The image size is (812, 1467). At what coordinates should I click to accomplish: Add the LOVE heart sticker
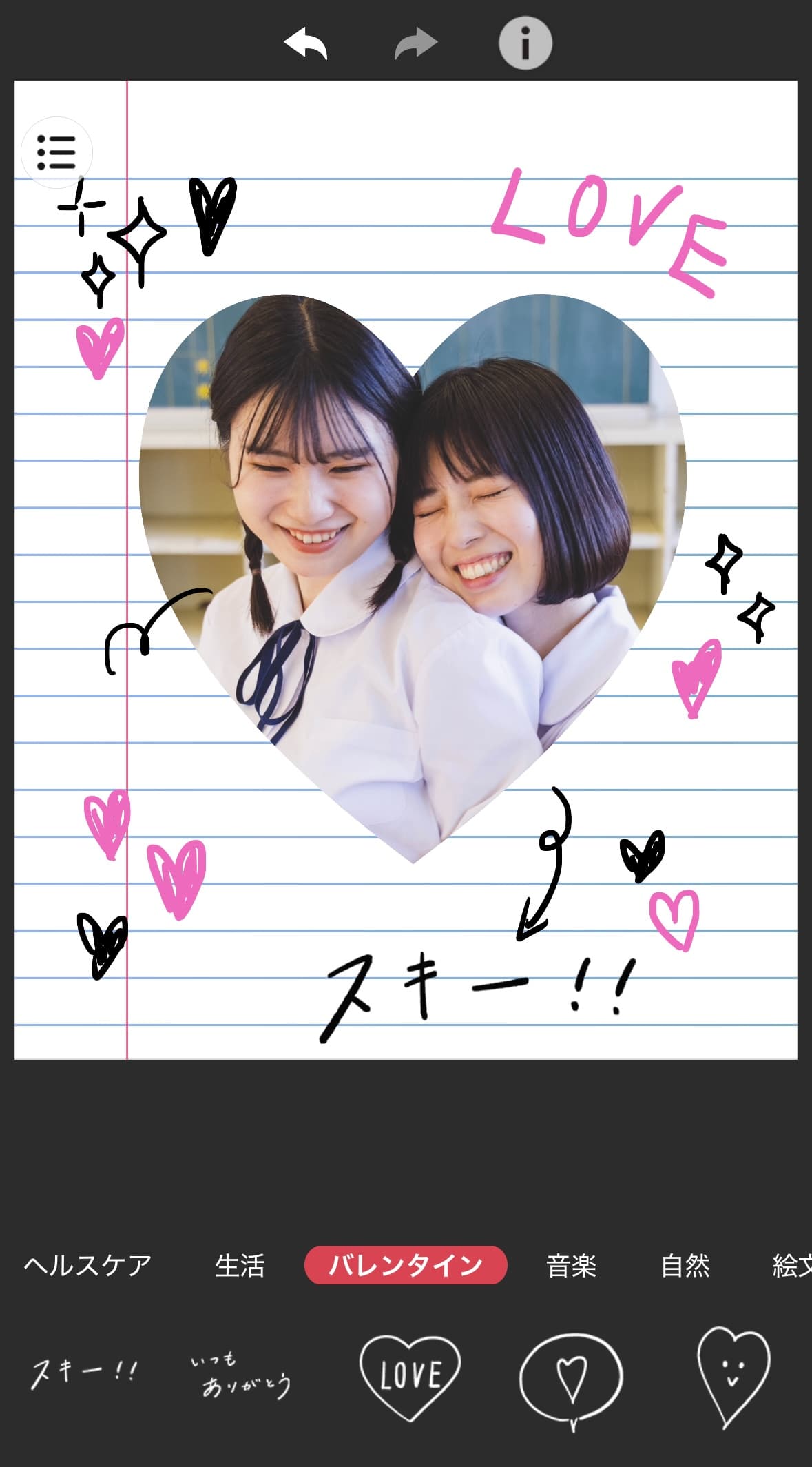410,1376
